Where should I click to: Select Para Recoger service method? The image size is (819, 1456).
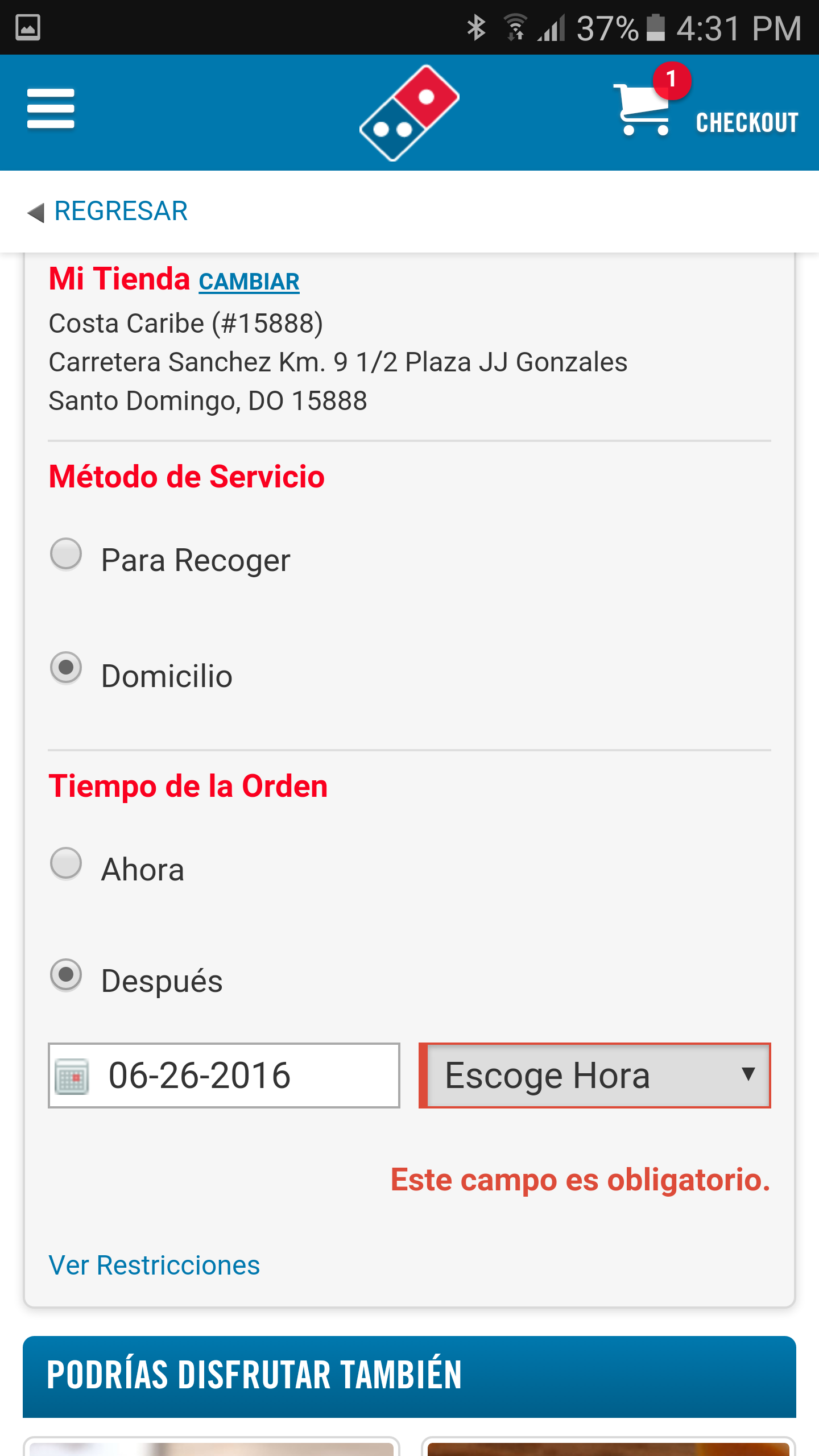point(66,555)
